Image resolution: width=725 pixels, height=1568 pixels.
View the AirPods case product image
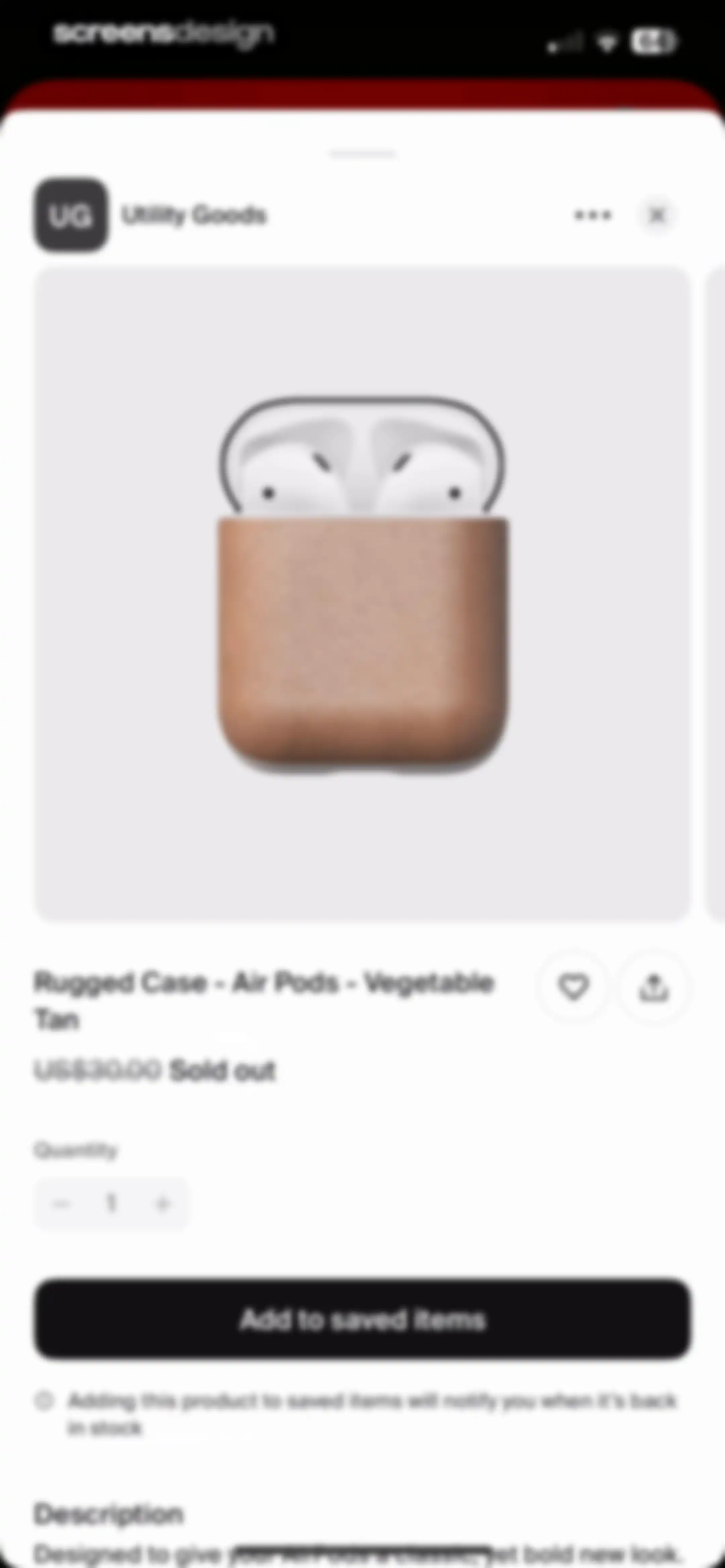(362, 594)
